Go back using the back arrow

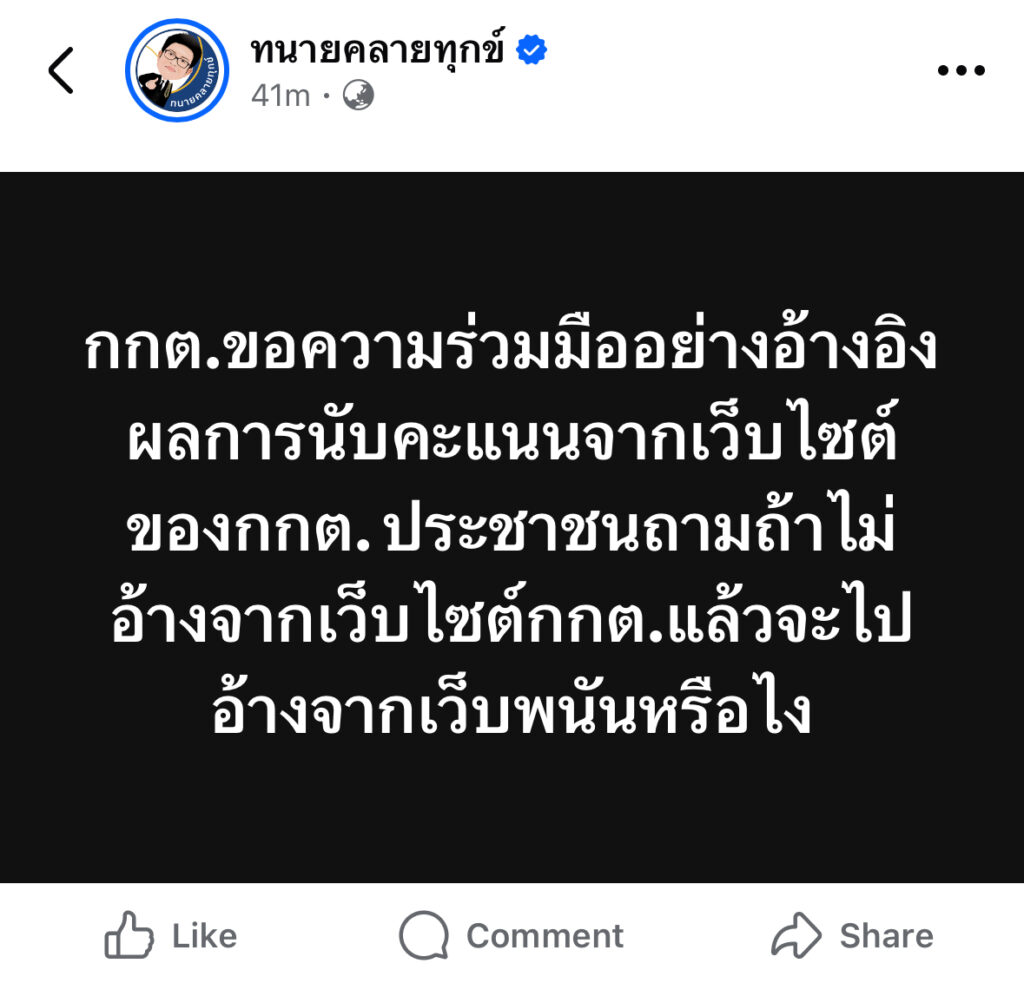(61, 71)
